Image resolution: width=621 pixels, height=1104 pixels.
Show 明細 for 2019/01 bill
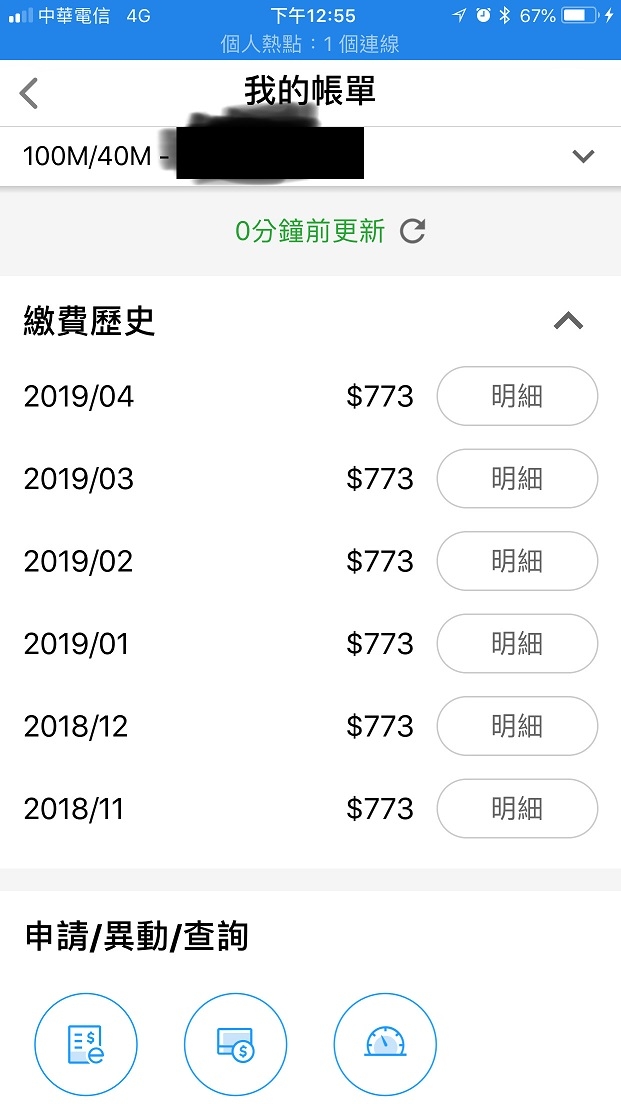pyautogui.click(x=518, y=644)
